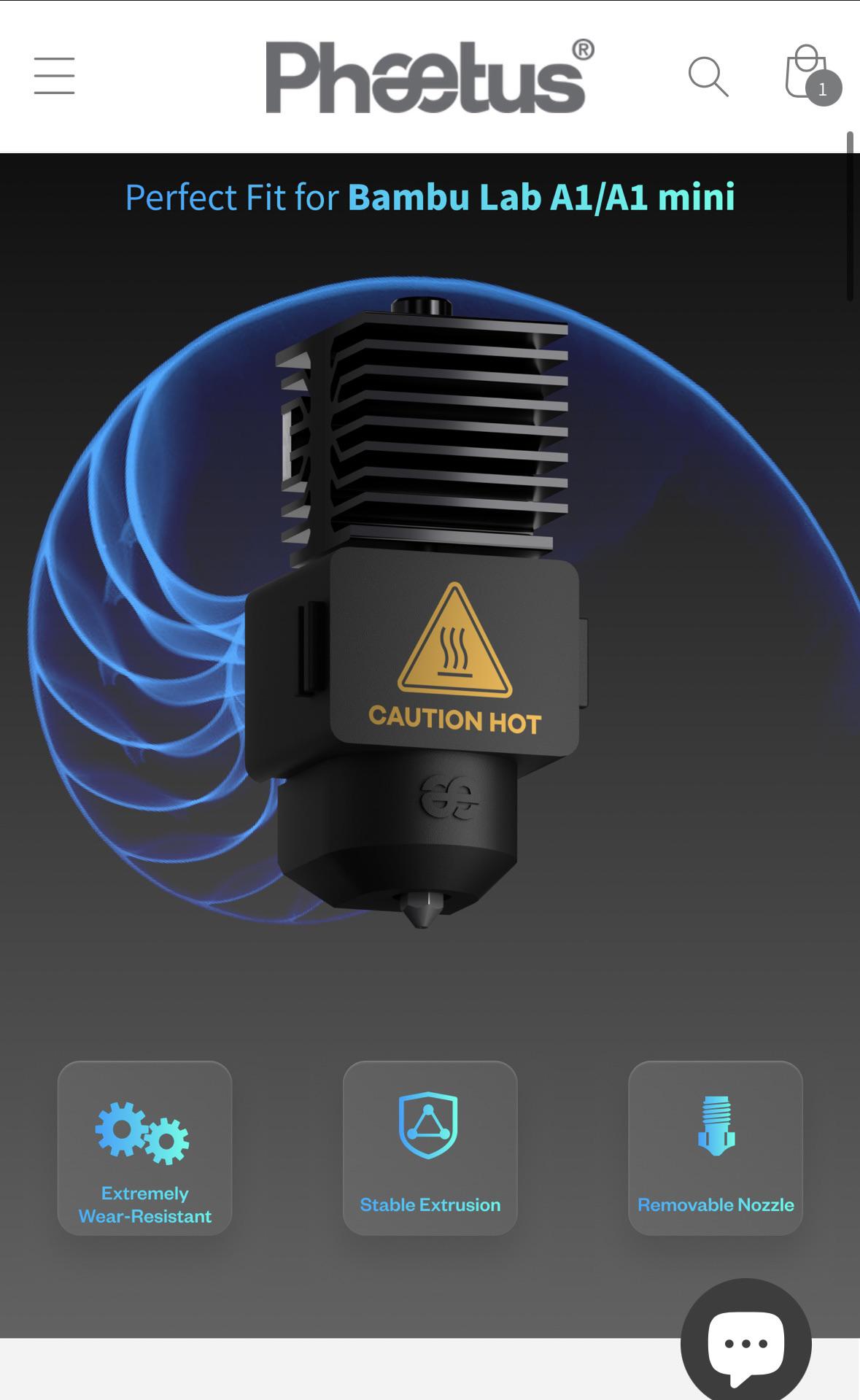Open the site search
The width and height of the screenshot is (860, 1400).
click(708, 76)
